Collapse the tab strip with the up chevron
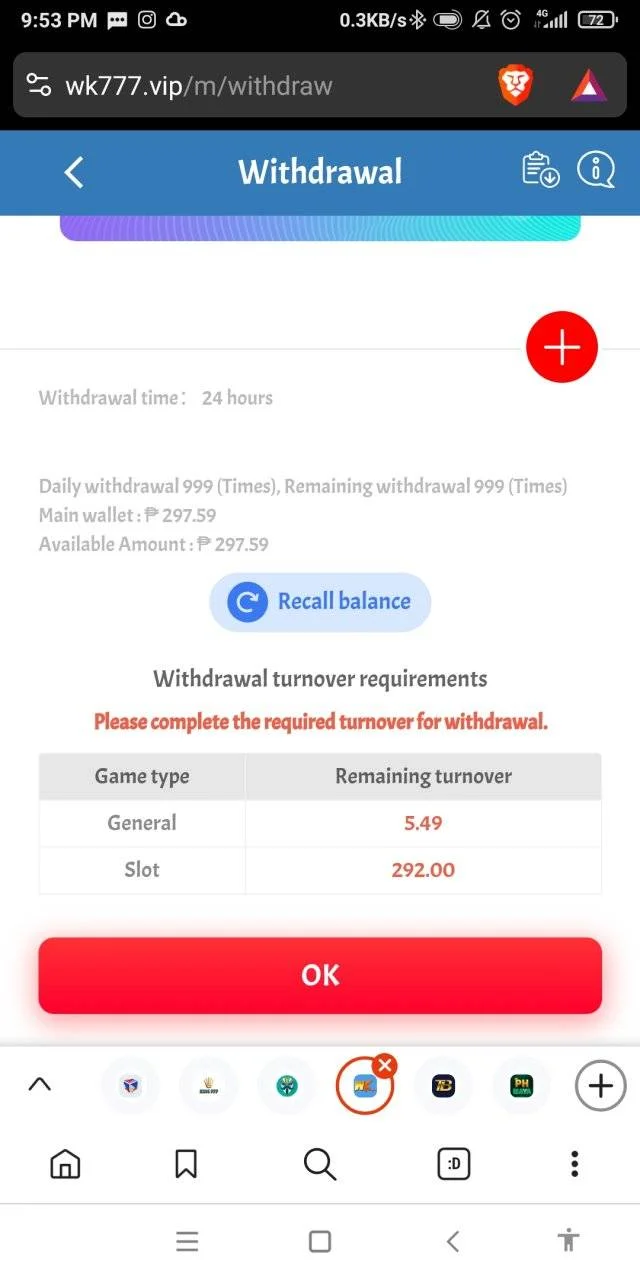The image size is (640, 1280). [x=39, y=1085]
